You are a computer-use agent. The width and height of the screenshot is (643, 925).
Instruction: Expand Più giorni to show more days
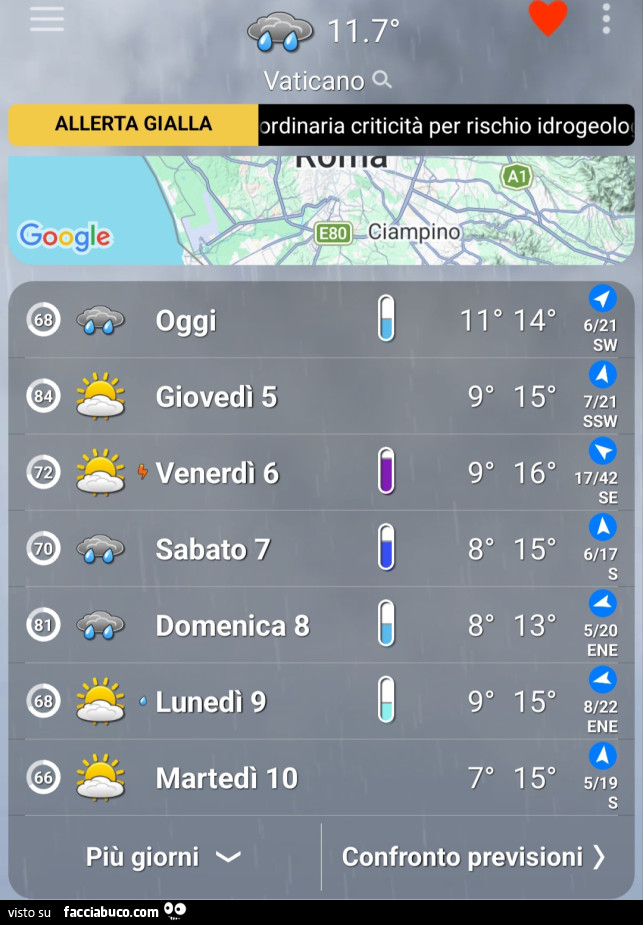[164, 857]
